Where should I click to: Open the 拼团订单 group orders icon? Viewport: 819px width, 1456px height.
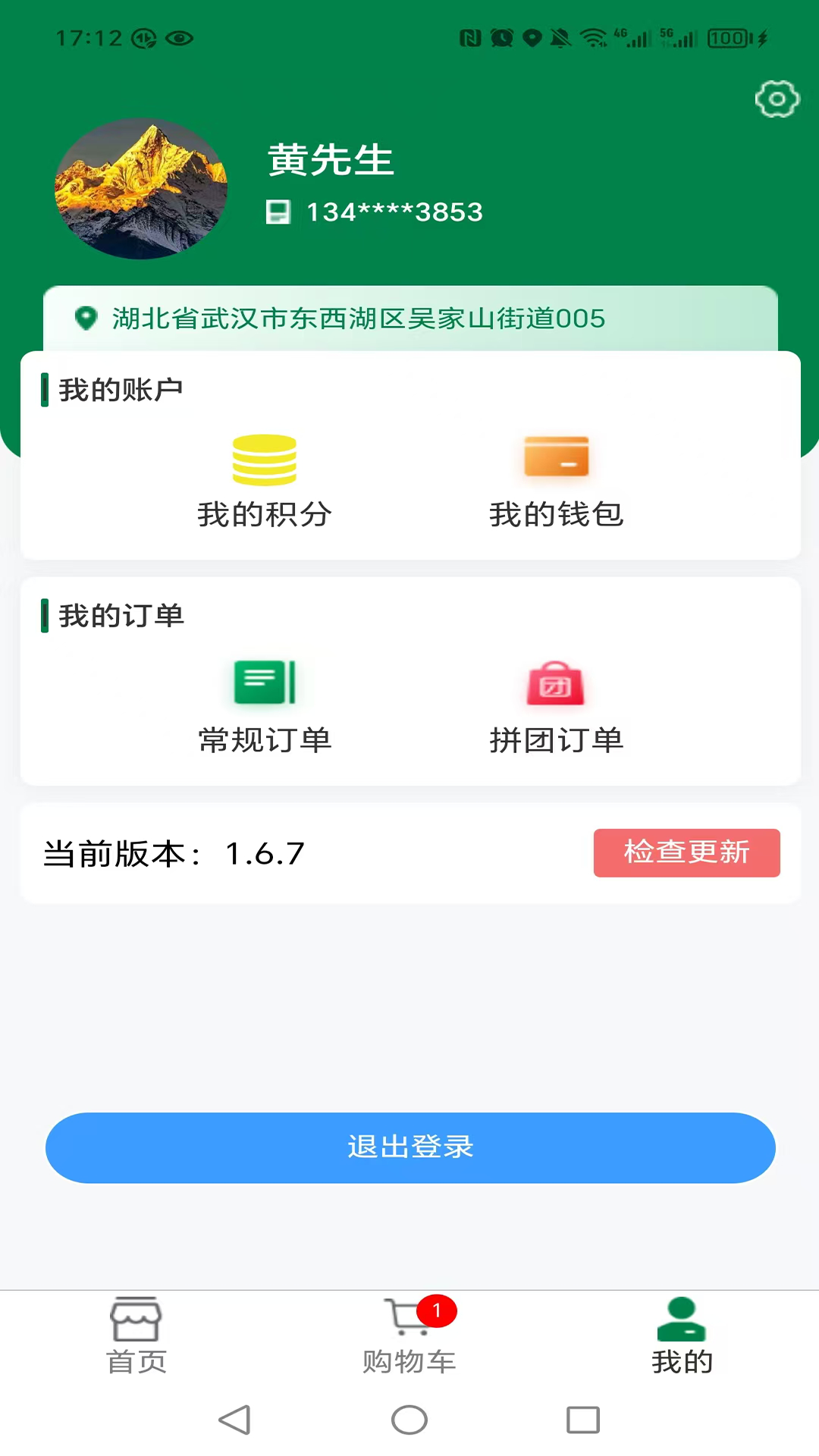[556, 682]
